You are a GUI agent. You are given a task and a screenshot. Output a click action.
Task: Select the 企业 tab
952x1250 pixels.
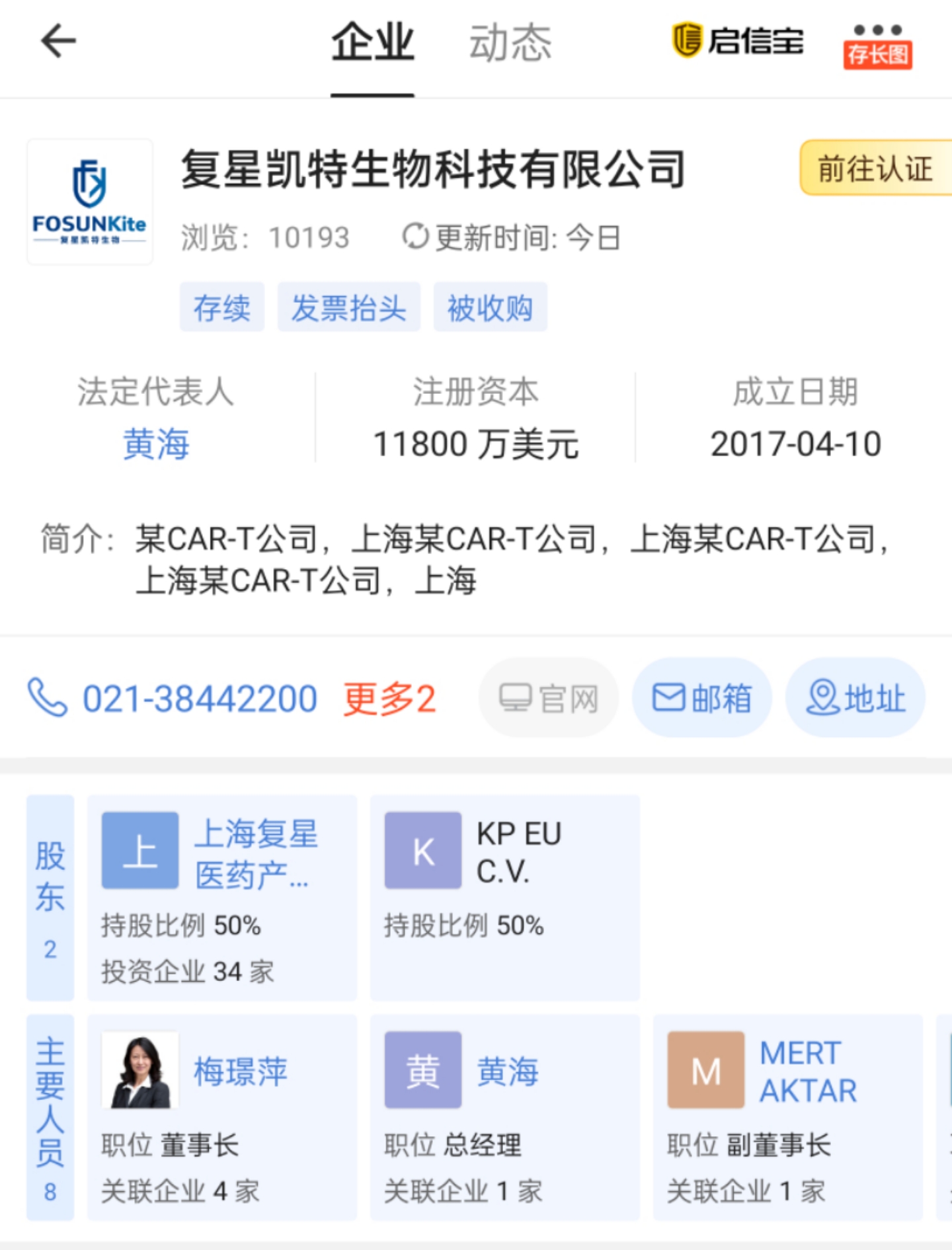pos(372,43)
